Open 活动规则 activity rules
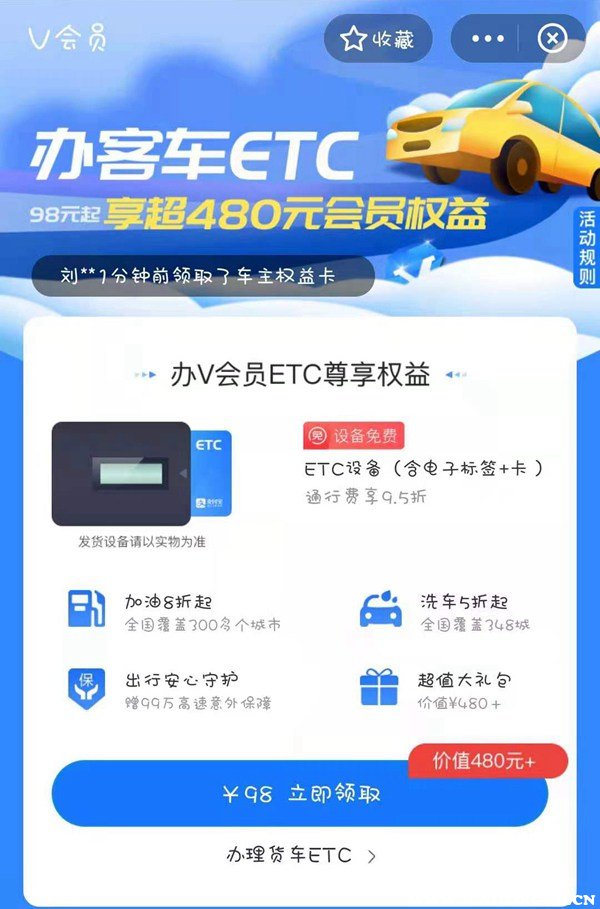Viewport: 600px width, 909px height. point(586,248)
